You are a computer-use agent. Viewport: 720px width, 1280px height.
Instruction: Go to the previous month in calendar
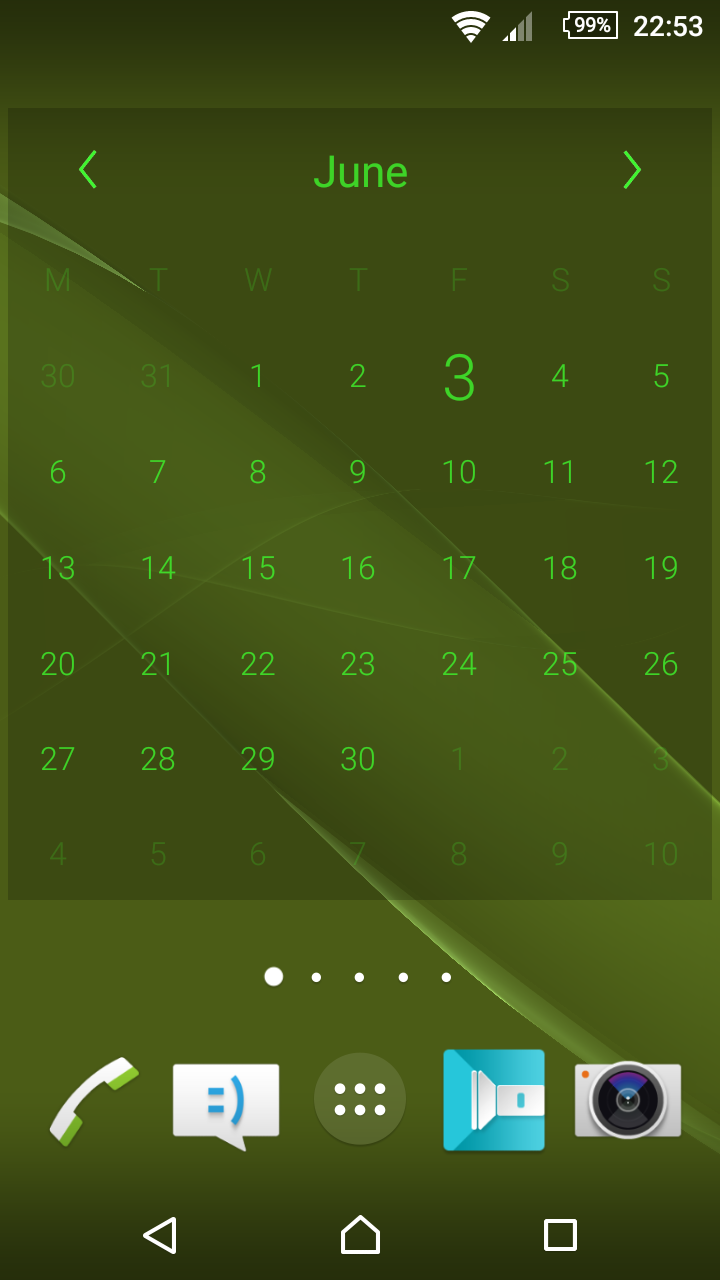(x=88, y=170)
